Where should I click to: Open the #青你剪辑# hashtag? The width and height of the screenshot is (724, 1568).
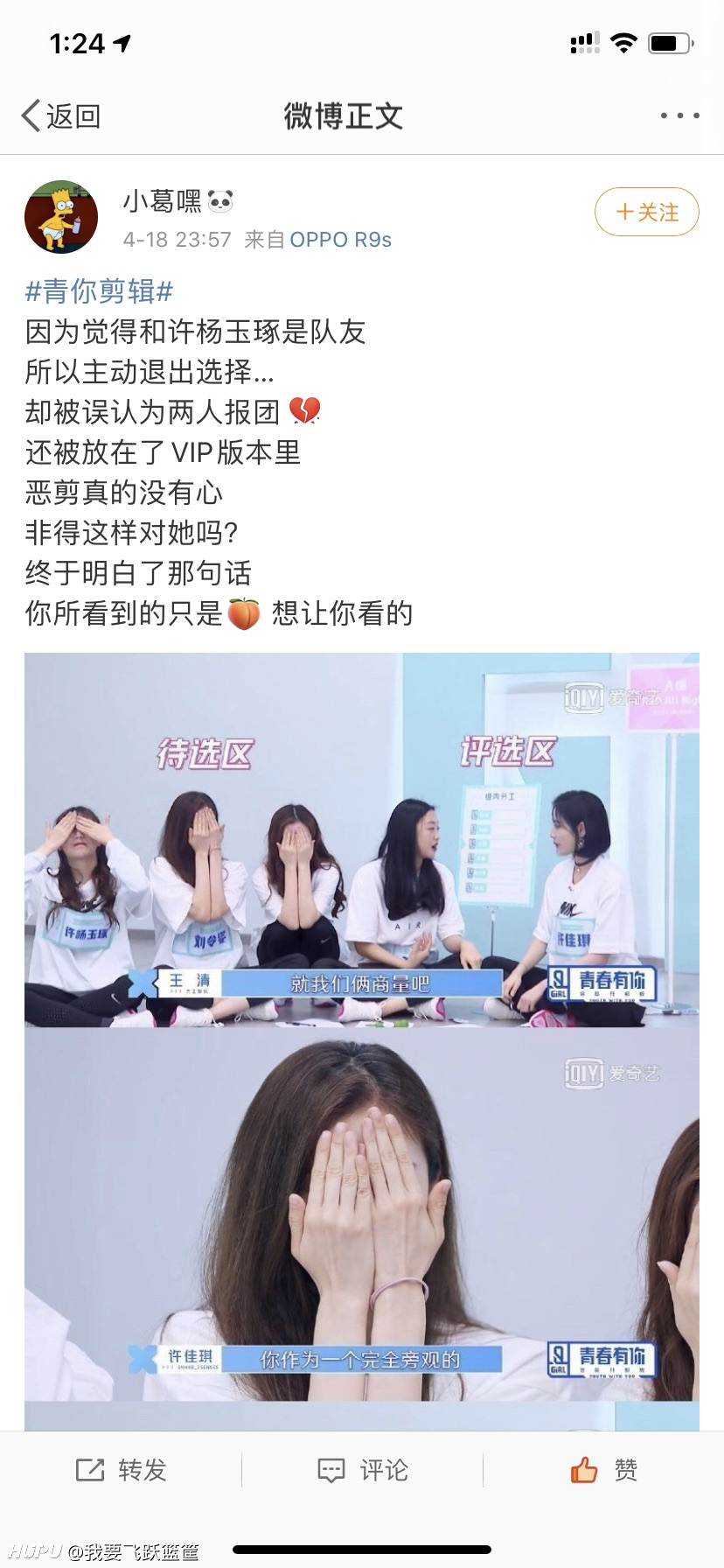tap(99, 290)
